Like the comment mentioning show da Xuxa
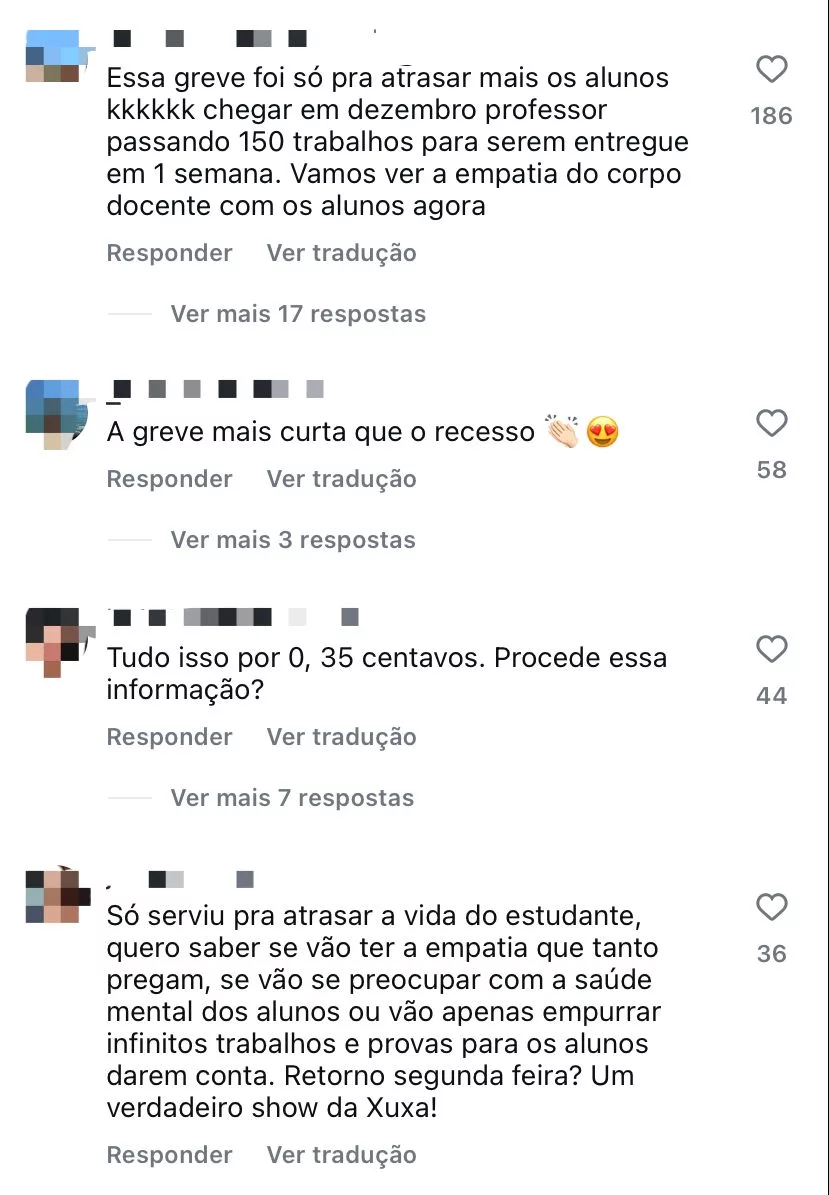 pos(771,908)
